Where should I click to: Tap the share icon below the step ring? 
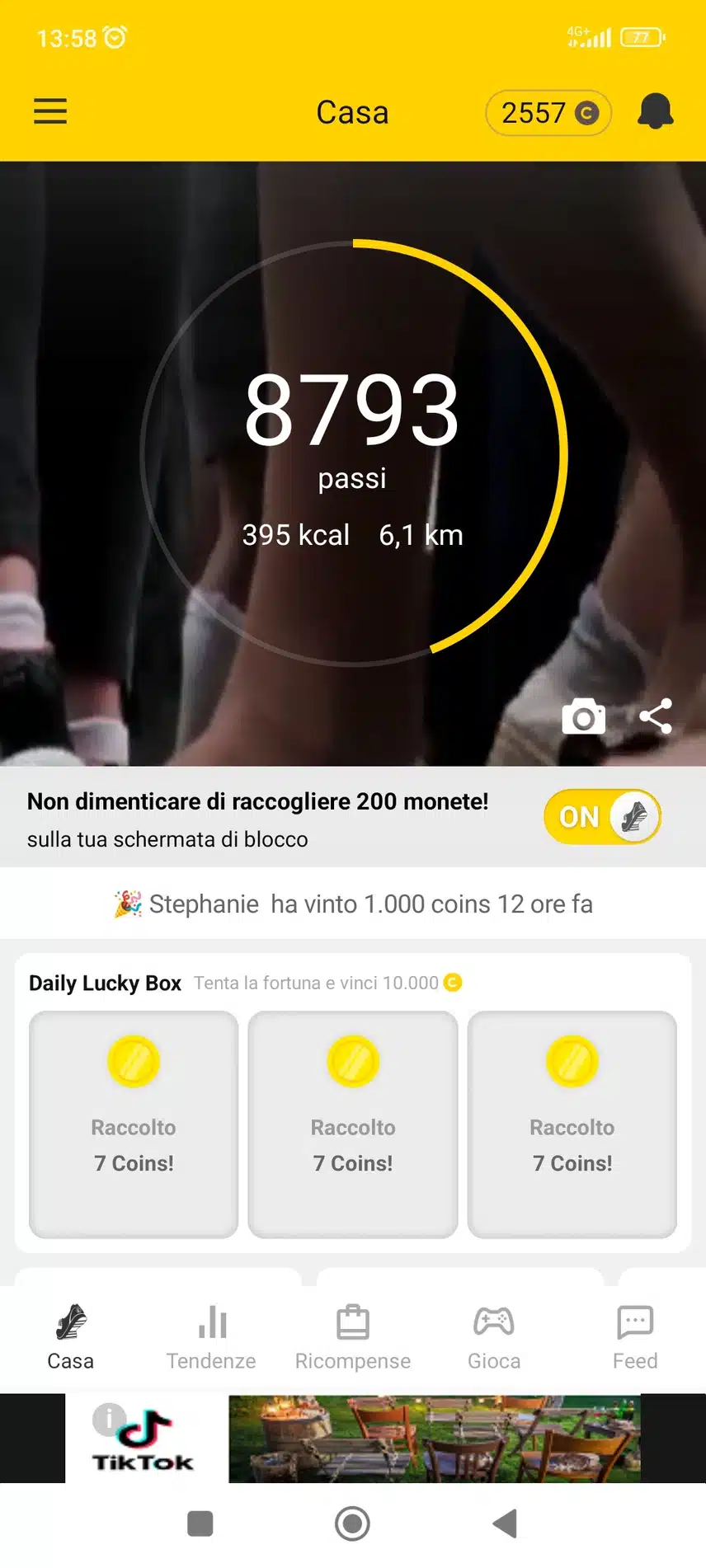coord(655,716)
